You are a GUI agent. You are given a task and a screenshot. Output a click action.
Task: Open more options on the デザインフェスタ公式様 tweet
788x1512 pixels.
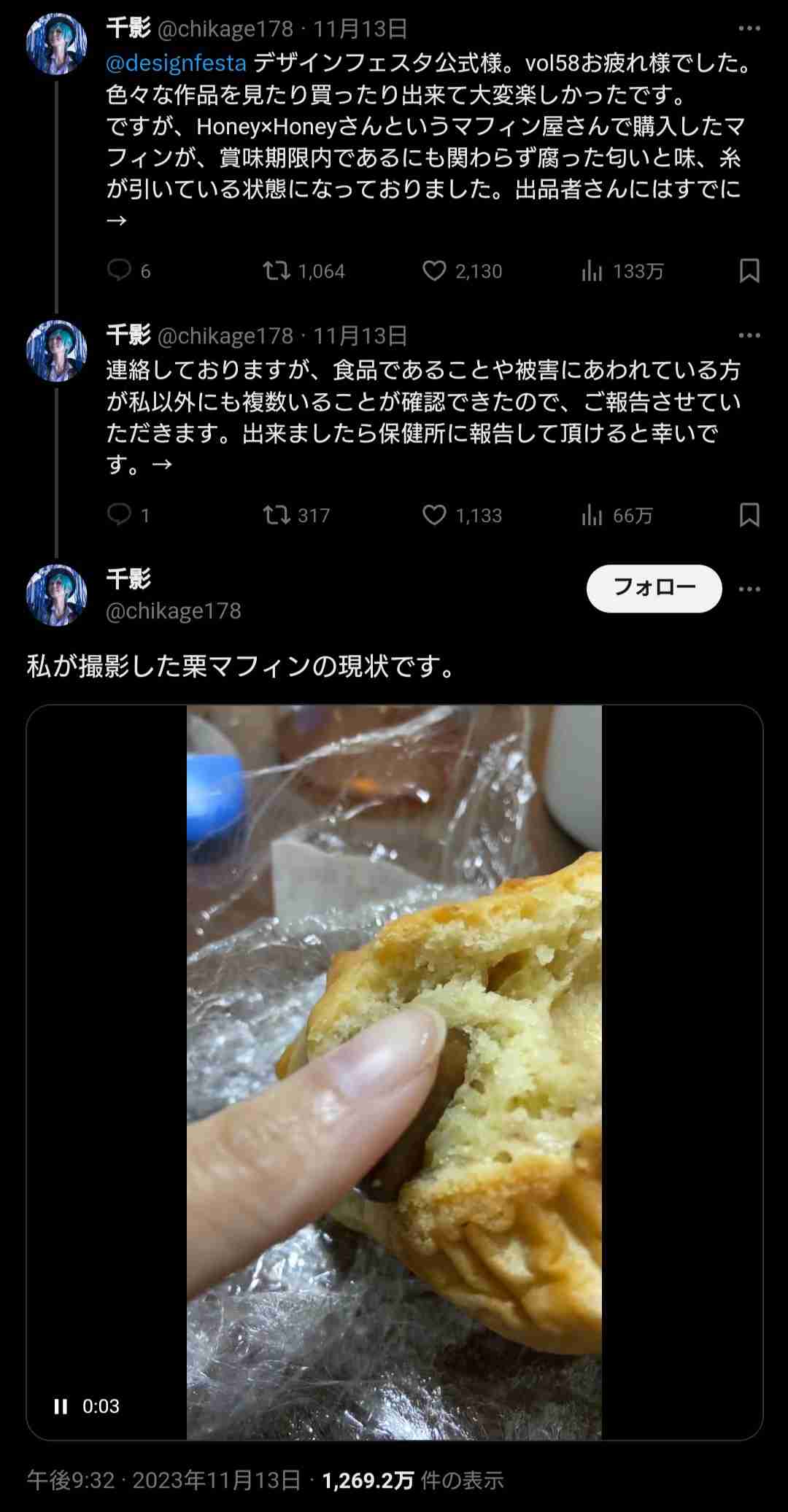click(x=749, y=29)
